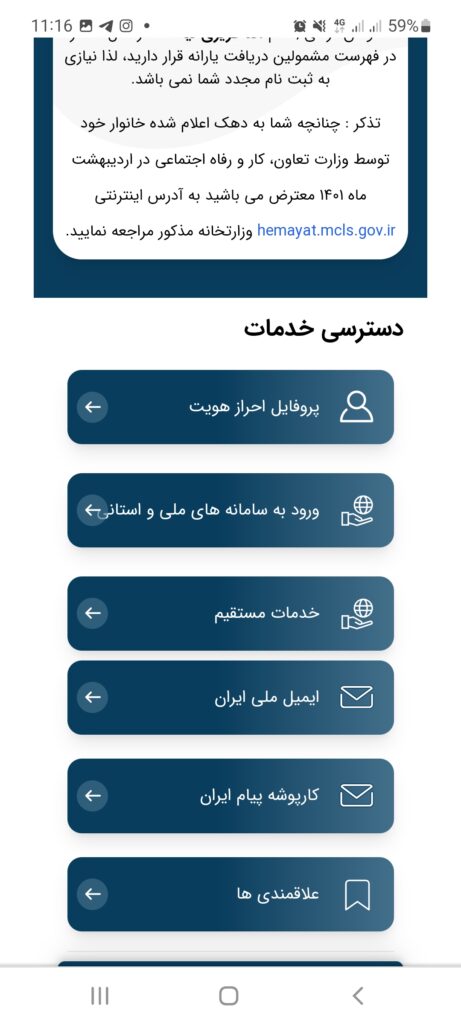This screenshot has height=1024, width=461.
Task: Open پروفایل احراز هویت
Action: click(x=230, y=407)
